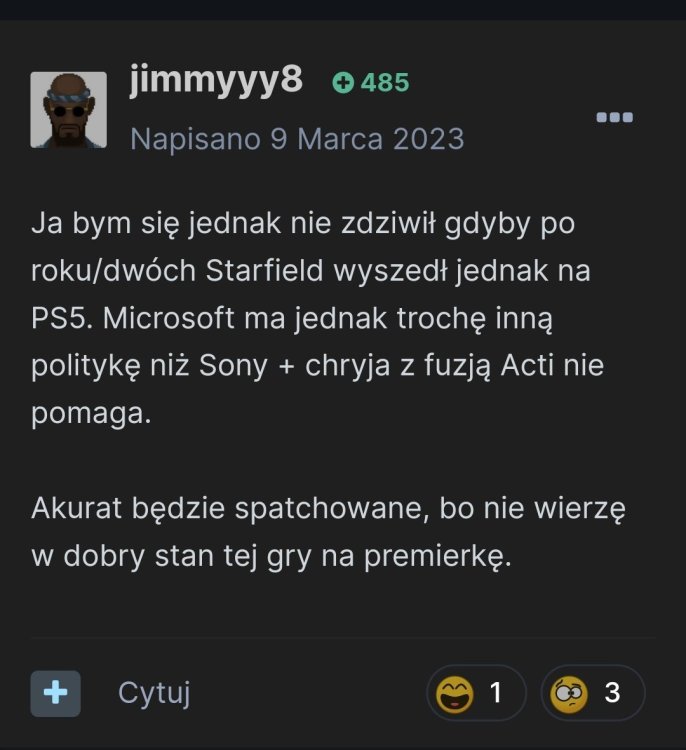Screen dimensions: 686x750
Task: Open the jimmyyy8 username link
Action: 216,80
